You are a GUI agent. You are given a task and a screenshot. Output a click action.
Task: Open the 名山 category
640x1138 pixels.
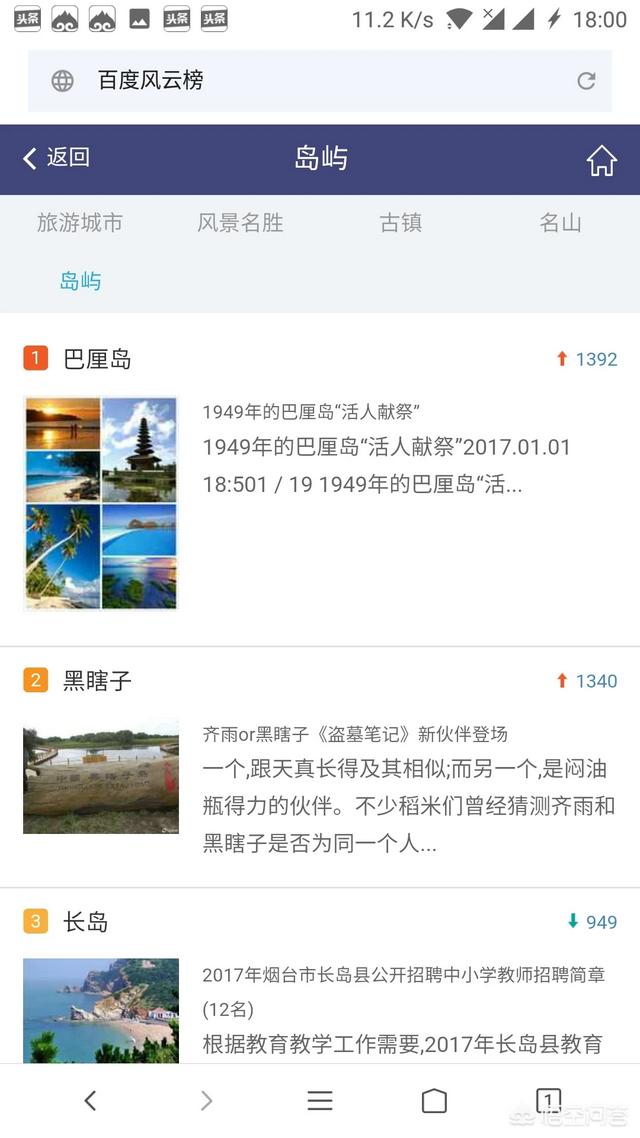560,223
